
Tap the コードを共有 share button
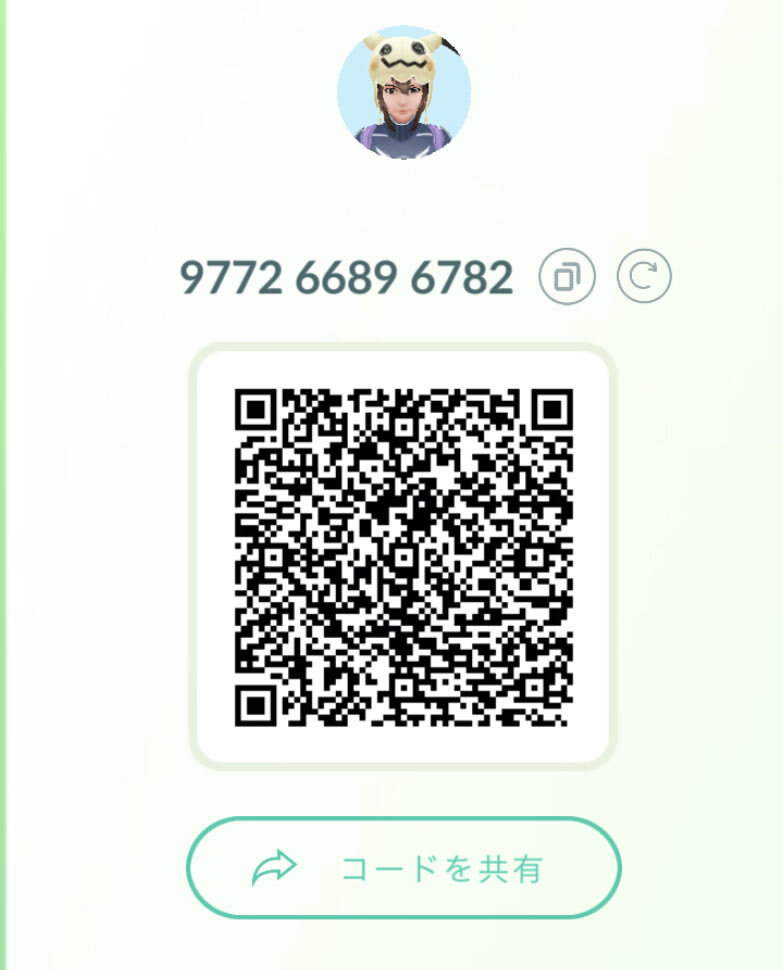click(x=404, y=868)
